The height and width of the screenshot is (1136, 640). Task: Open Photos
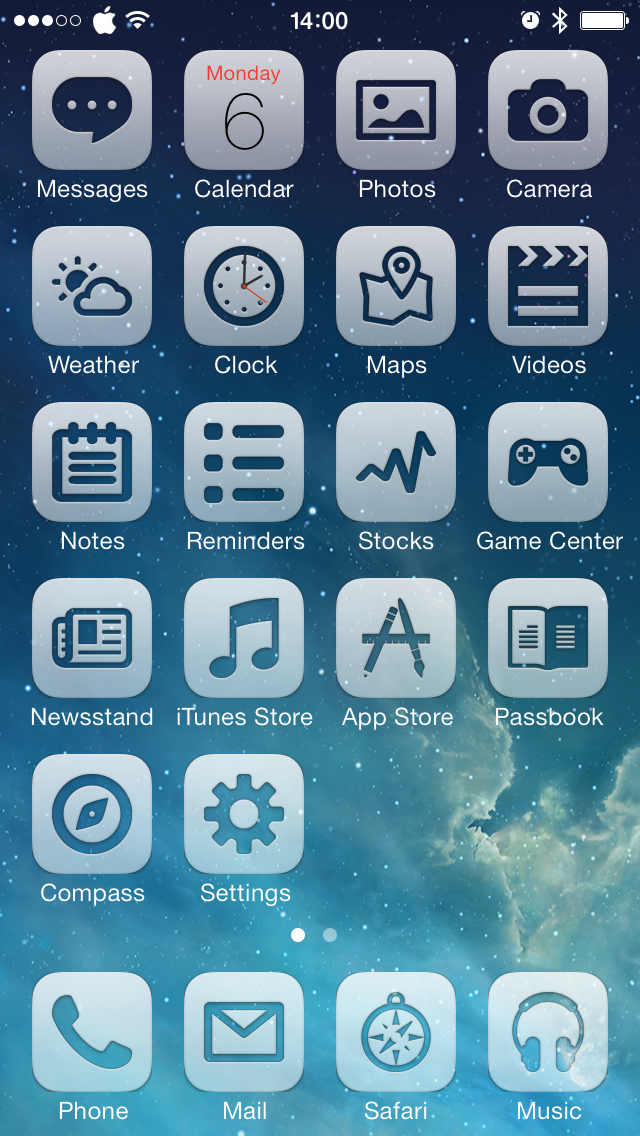click(x=396, y=110)
